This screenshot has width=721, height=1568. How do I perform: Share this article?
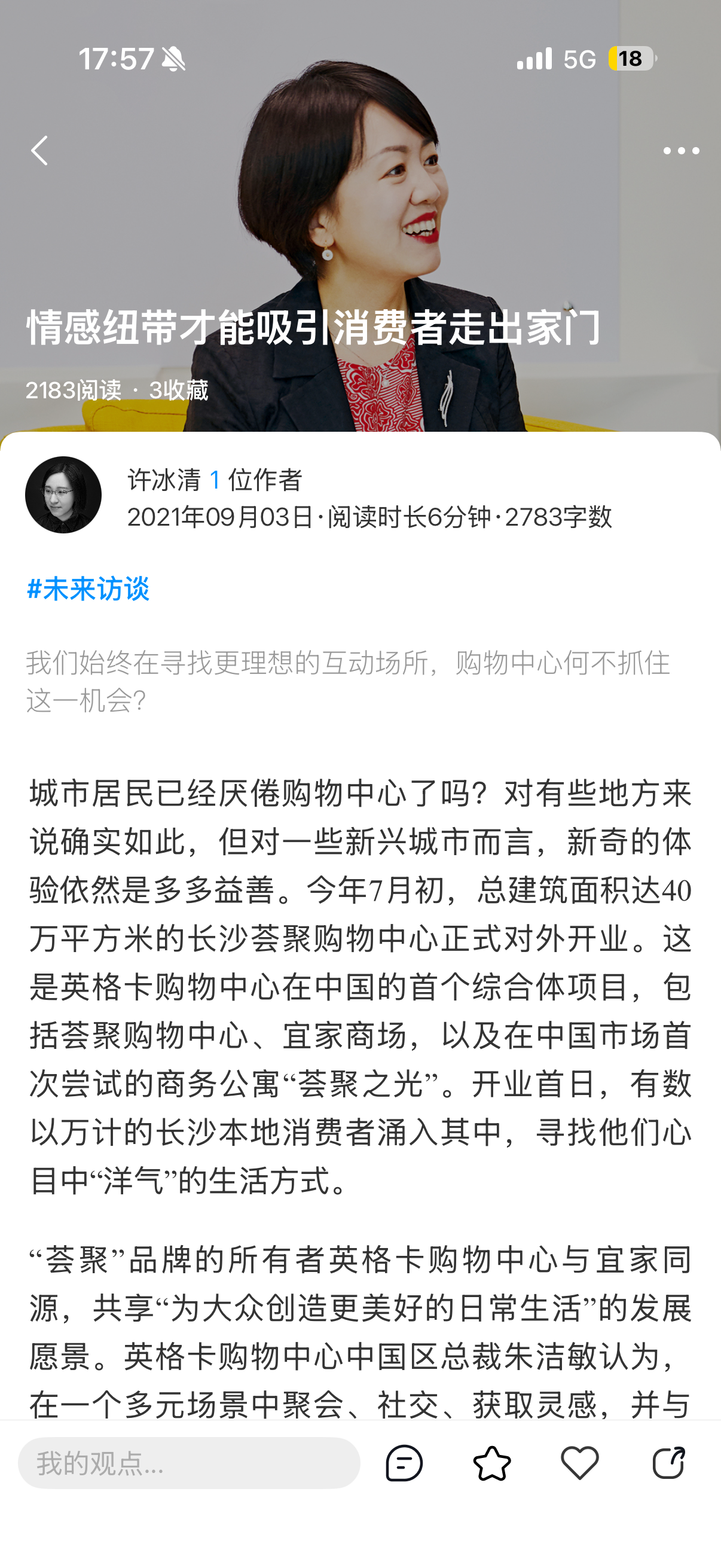click(x=668, y=1463)
